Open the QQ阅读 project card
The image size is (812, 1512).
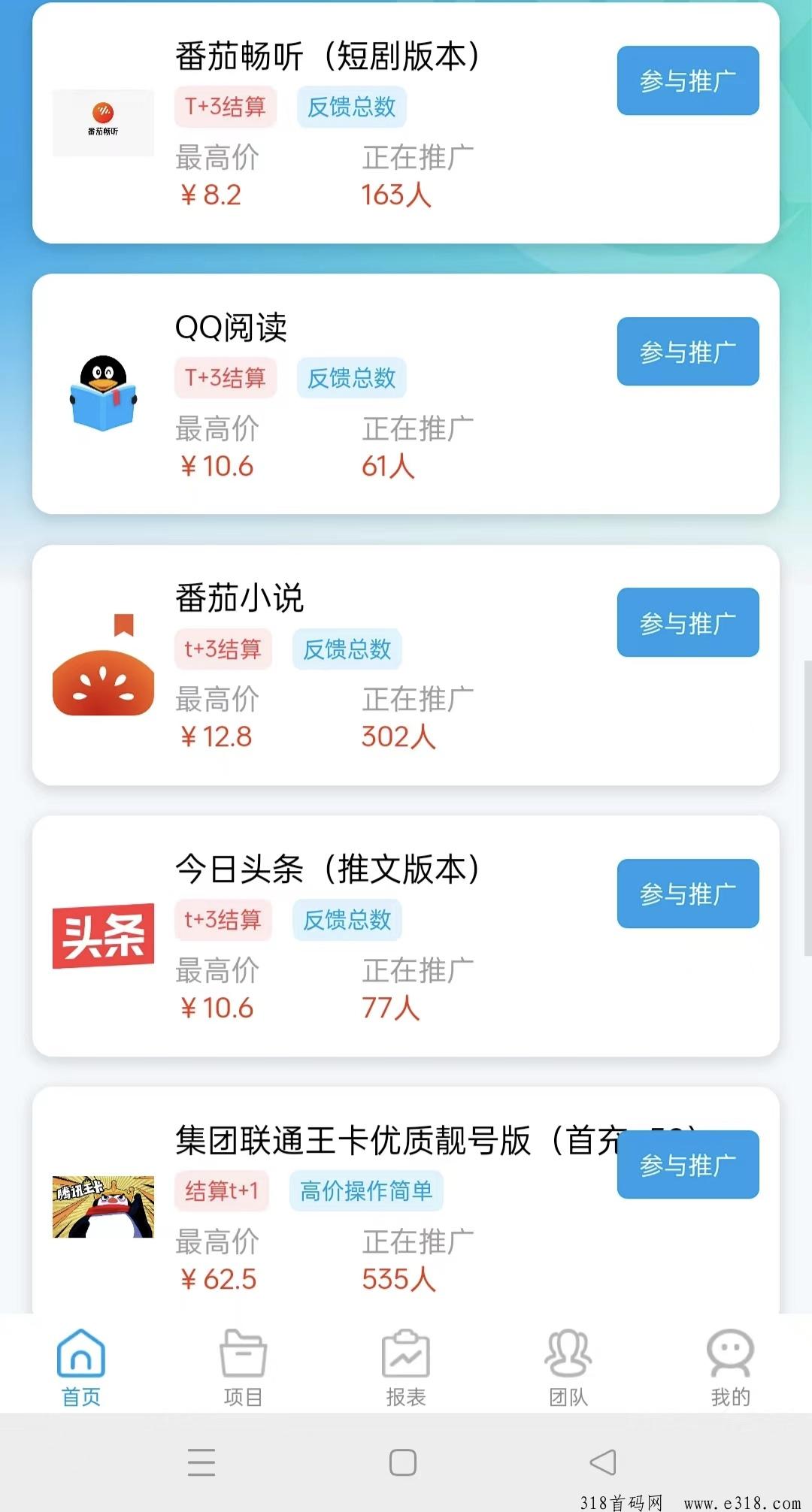(x=406, y=394)
